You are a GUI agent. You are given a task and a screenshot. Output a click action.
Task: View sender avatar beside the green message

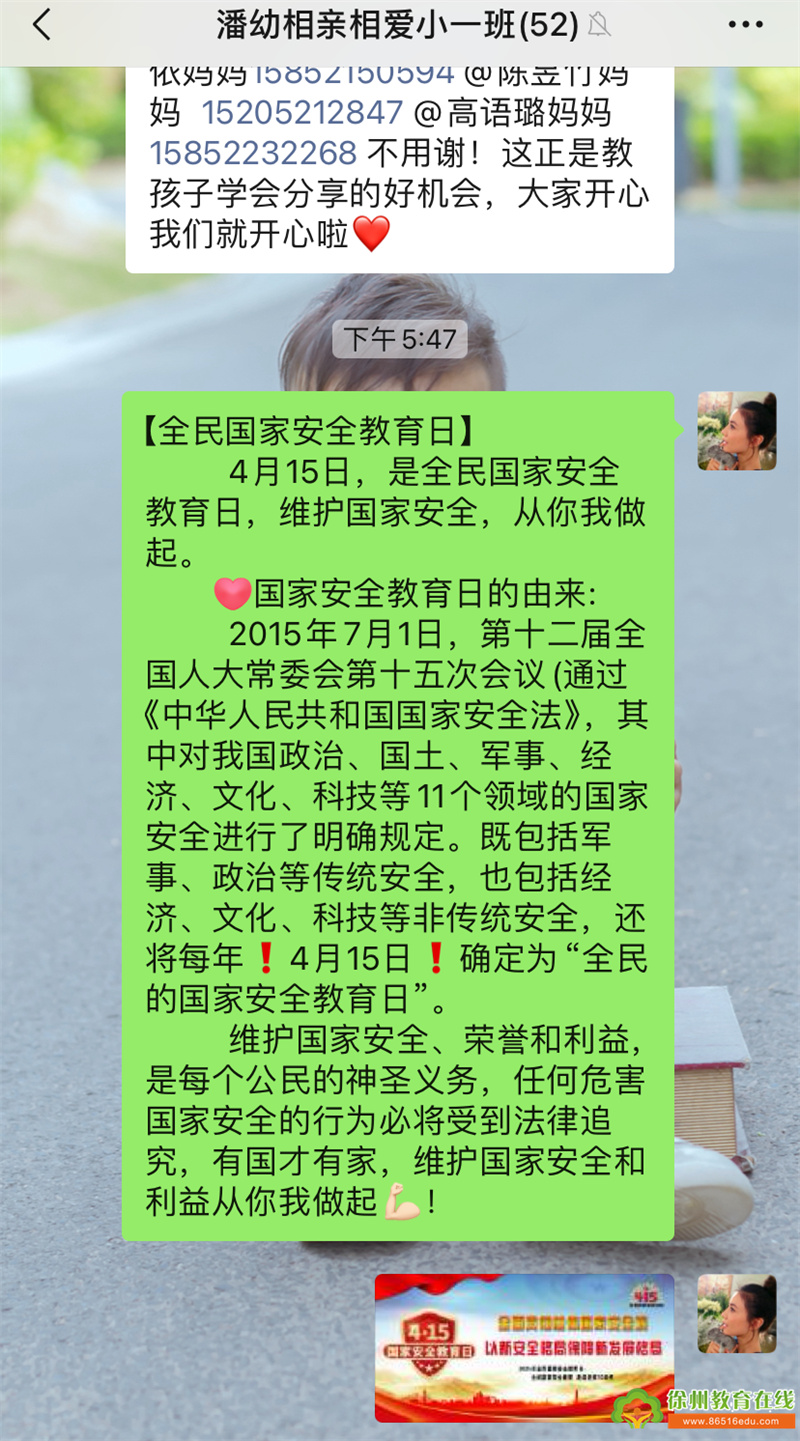click(736, 431)
